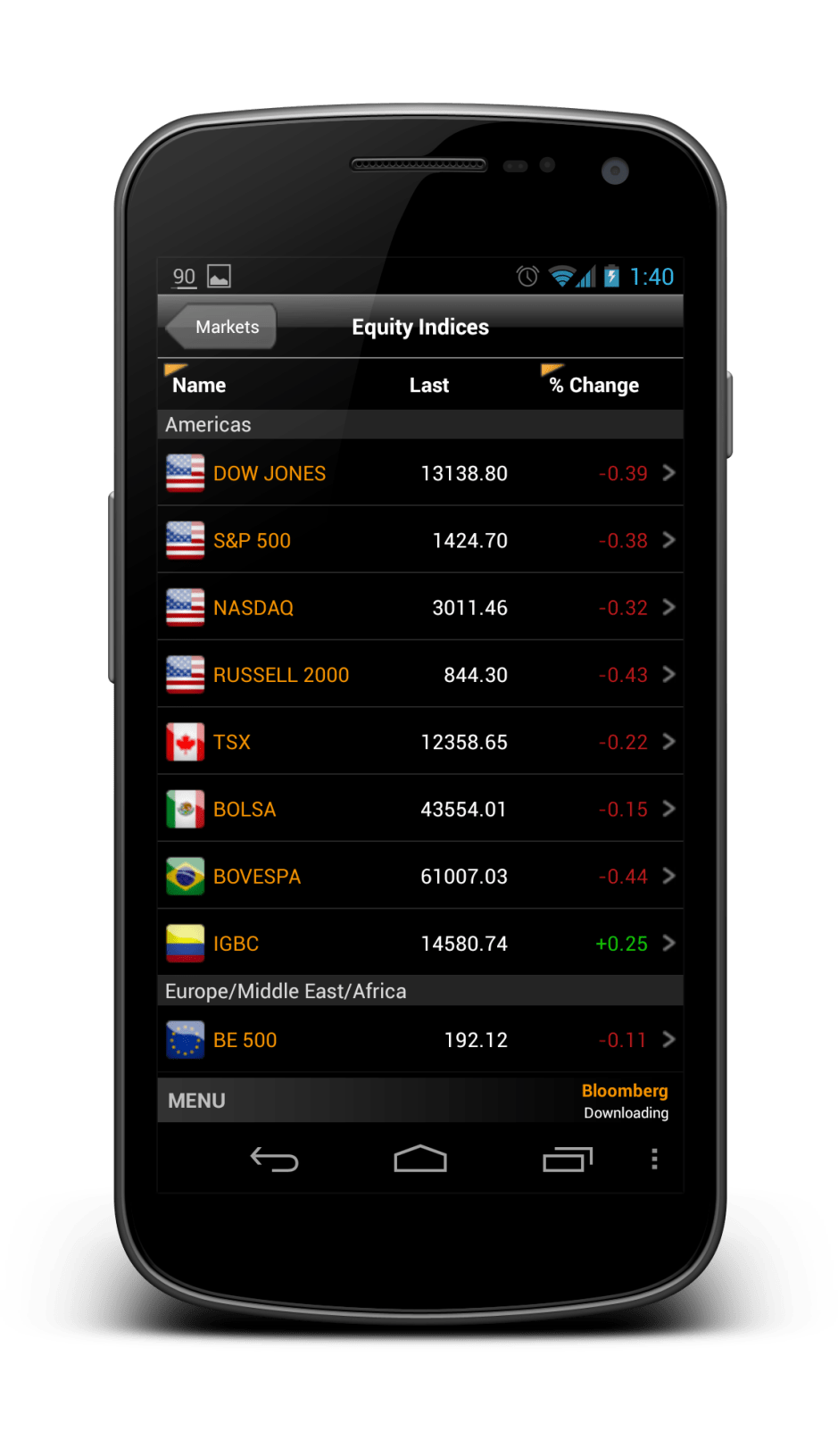Click the Bloomberg label near Downloading
Screen dimensions: 838x1456
click(x=625, y=1090)
